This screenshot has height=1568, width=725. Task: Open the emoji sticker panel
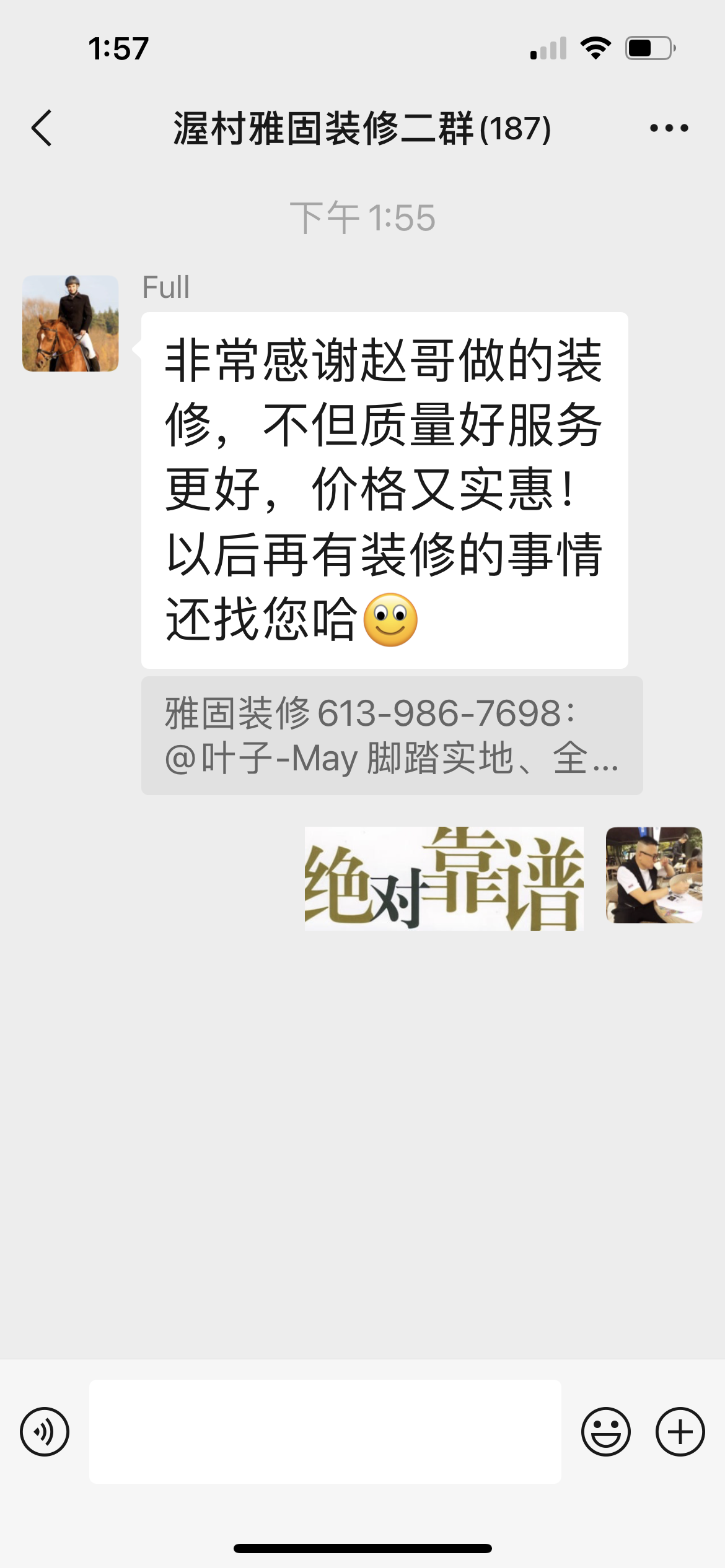click(605, 1431)
